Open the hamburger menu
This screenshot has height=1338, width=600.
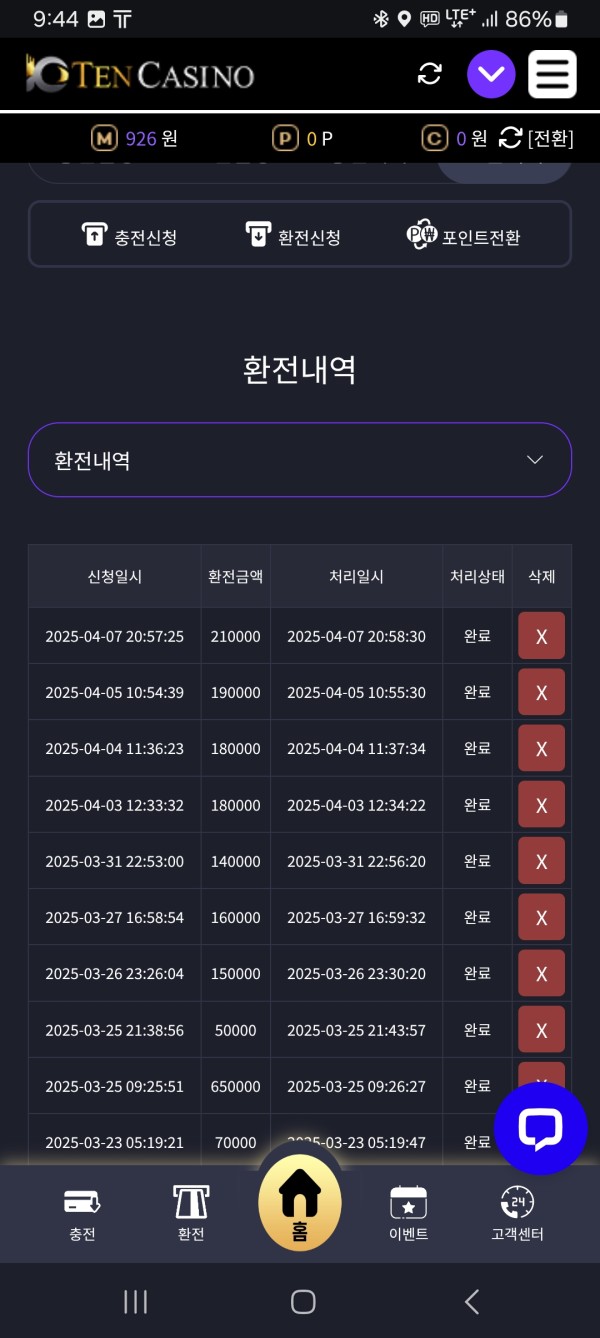pyautogui.click(x=552, y=74)
